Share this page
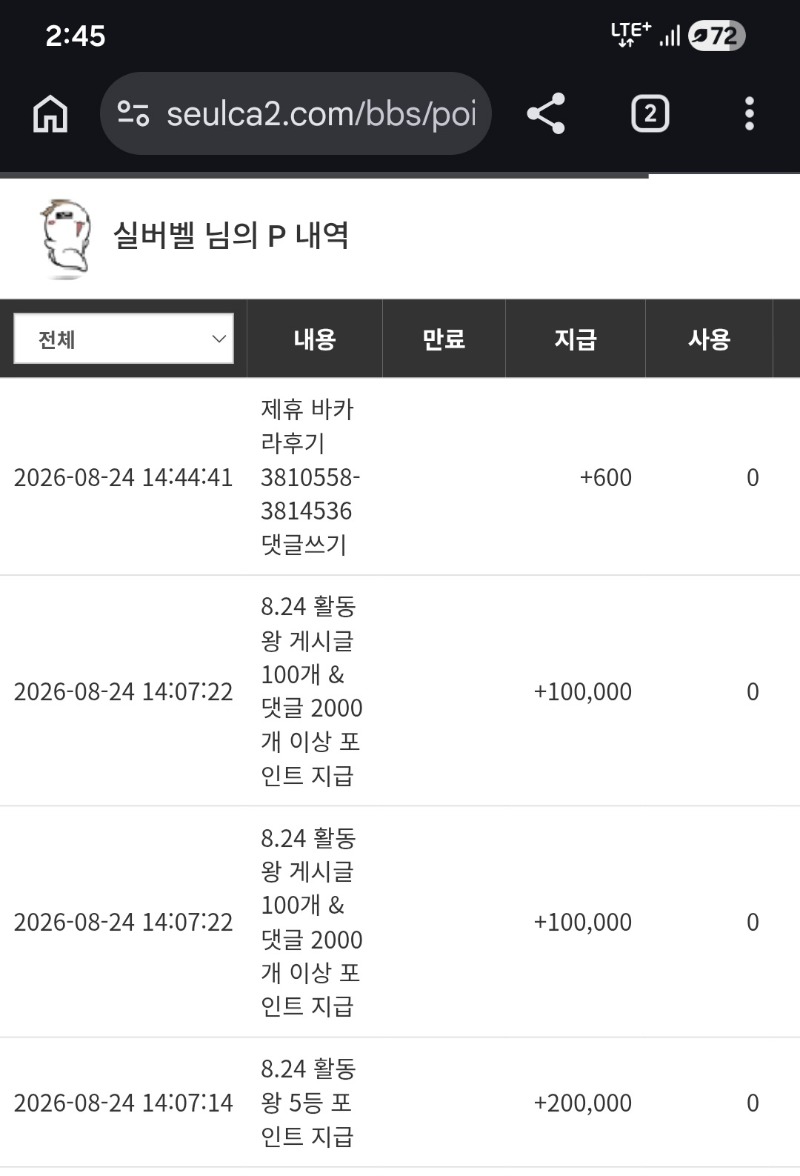The width and height of the screenshot is (800, 1176). [x=546, y=114]
